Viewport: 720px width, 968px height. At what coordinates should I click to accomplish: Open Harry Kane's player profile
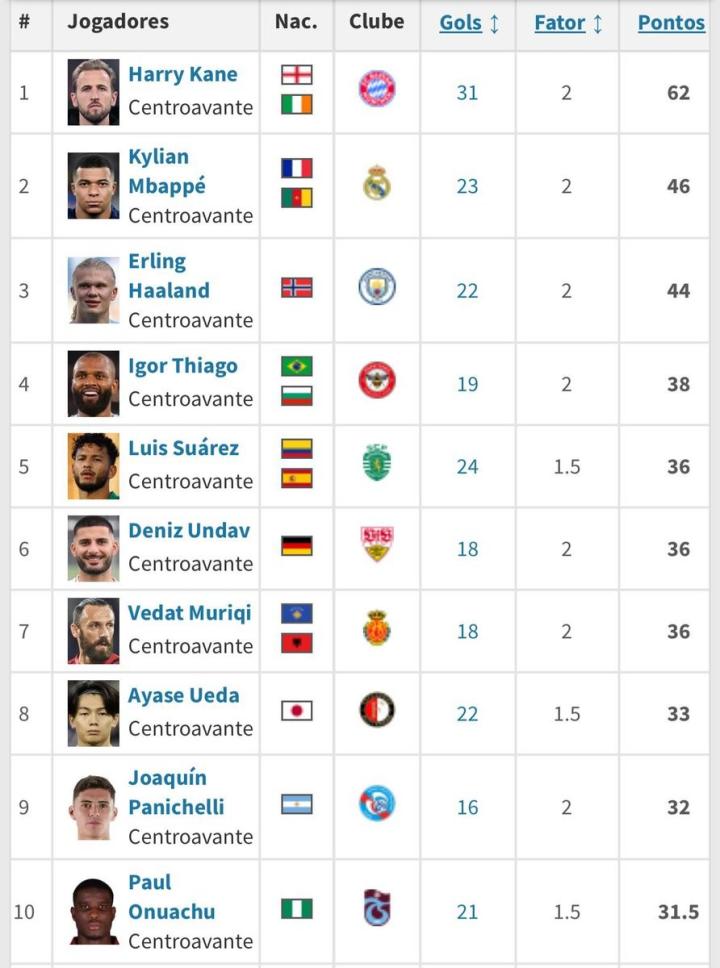tap(183, 75)
